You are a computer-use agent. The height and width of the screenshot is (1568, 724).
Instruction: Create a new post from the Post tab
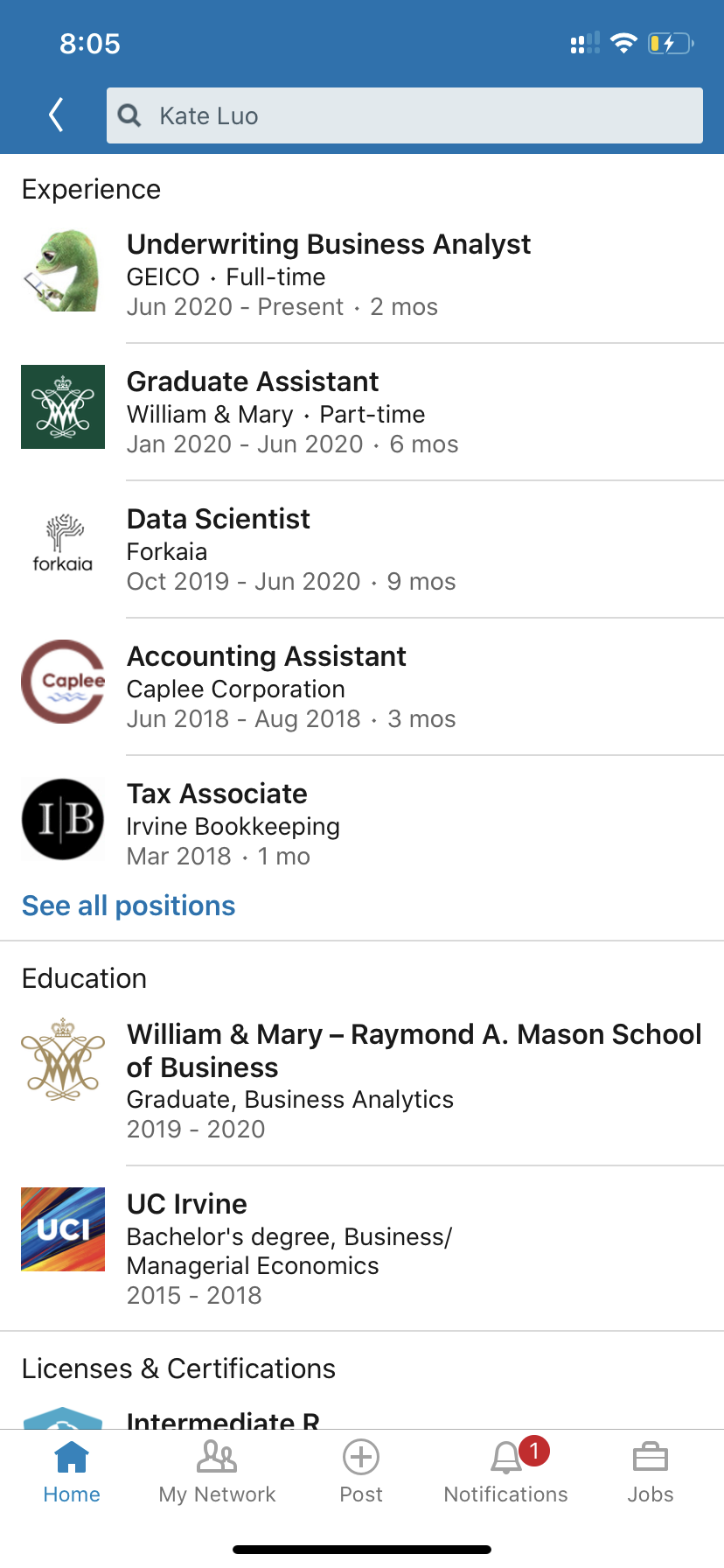pos(361,1472)
